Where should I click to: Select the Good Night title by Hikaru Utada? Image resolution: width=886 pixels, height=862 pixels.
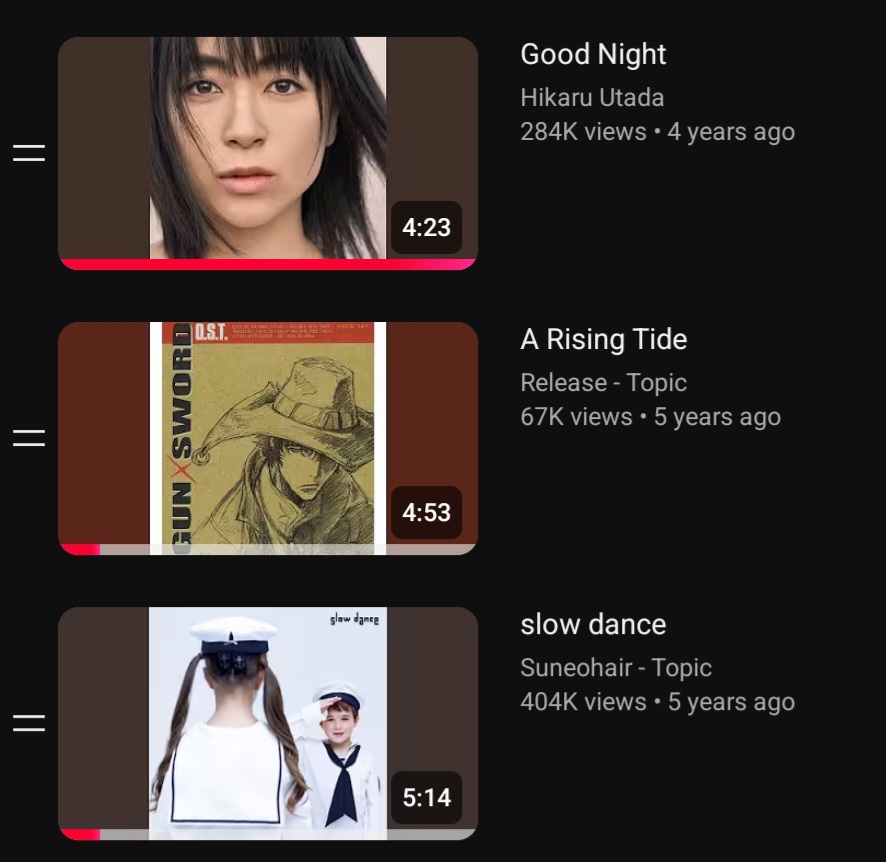[x=593, y=55]
